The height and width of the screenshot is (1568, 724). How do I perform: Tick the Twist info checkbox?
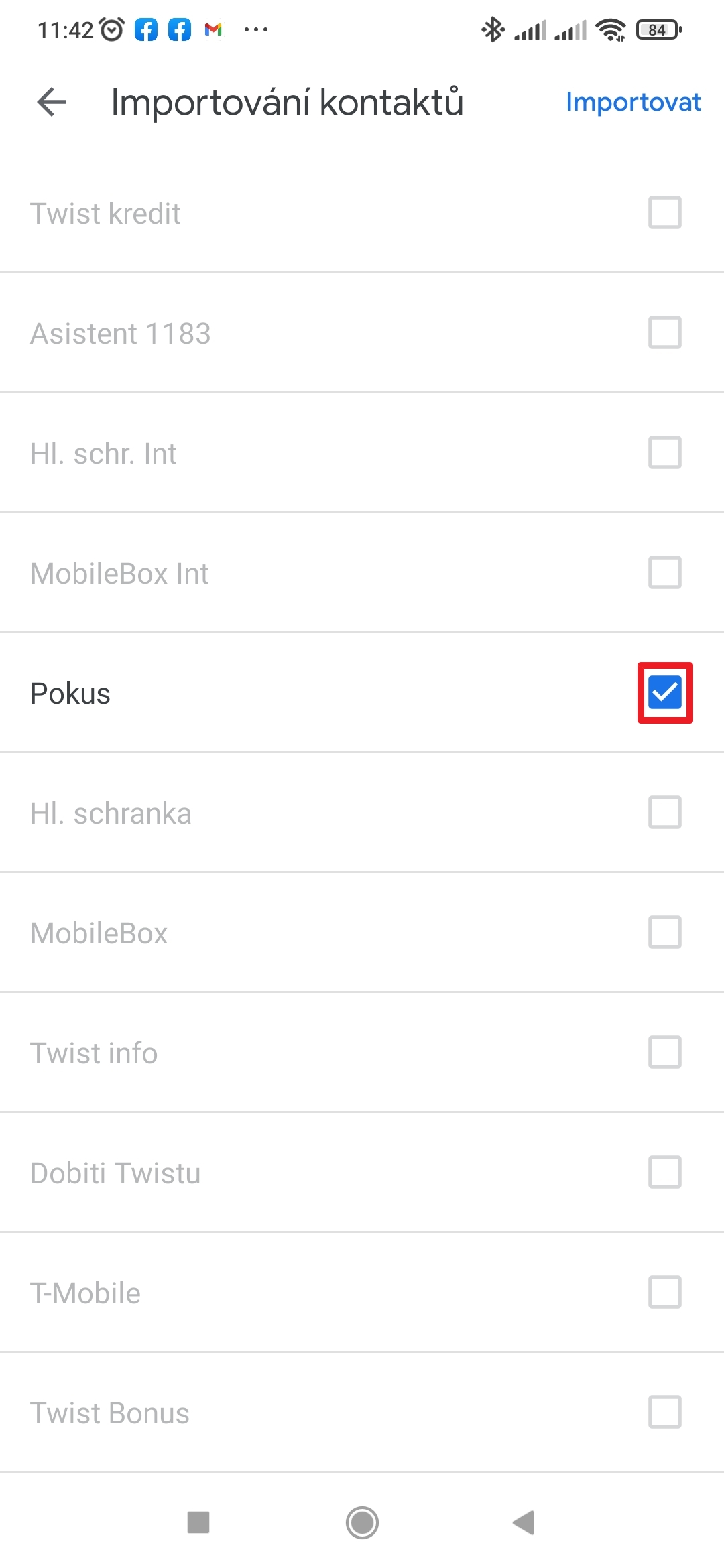(x=664, y=1053)
